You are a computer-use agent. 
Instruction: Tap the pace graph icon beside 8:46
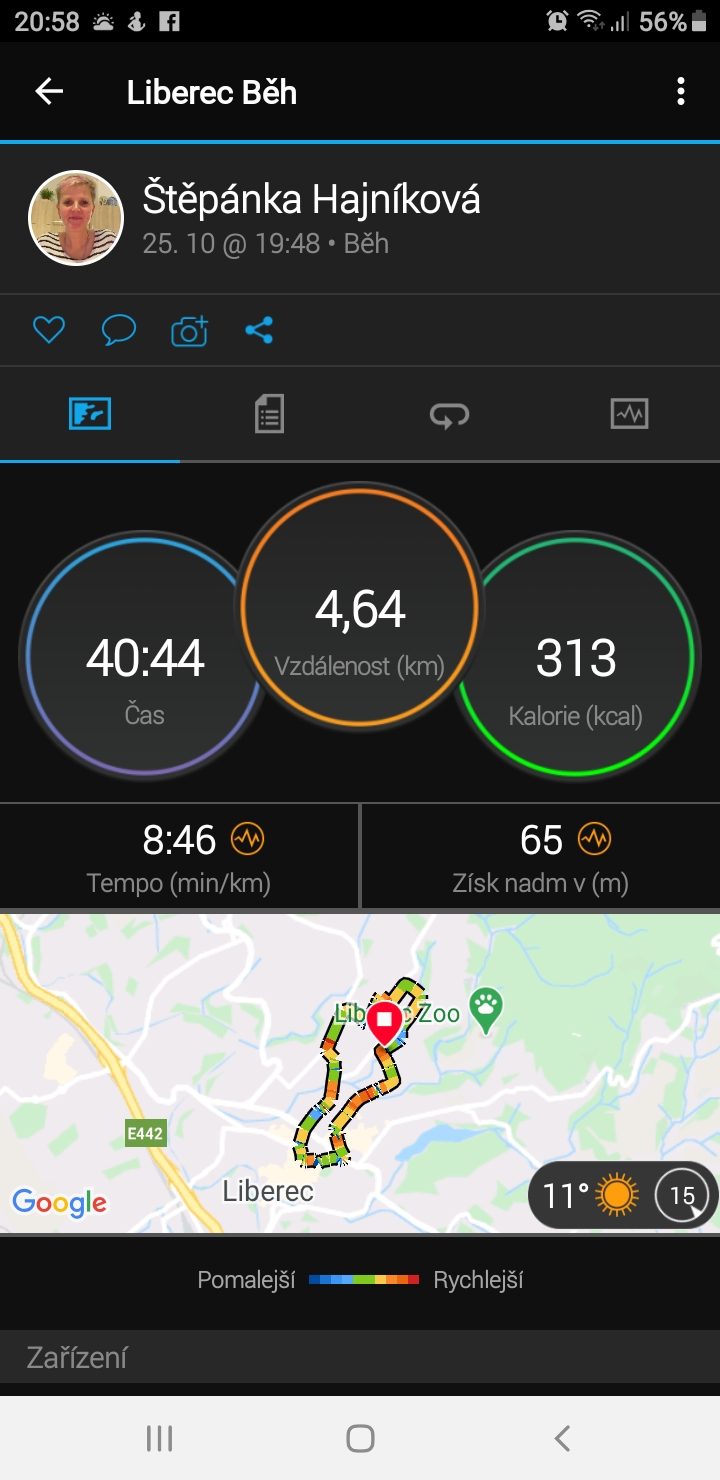point(247,839)
